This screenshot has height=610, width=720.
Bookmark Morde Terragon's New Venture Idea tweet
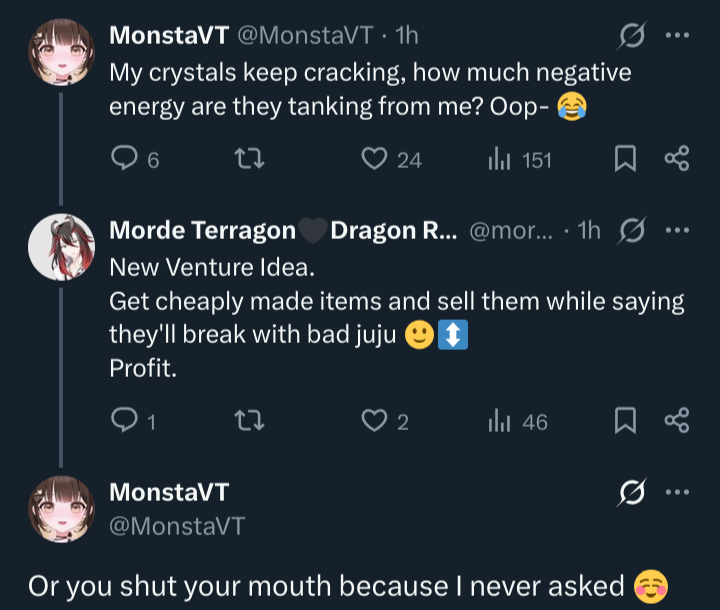click(625, 422)
